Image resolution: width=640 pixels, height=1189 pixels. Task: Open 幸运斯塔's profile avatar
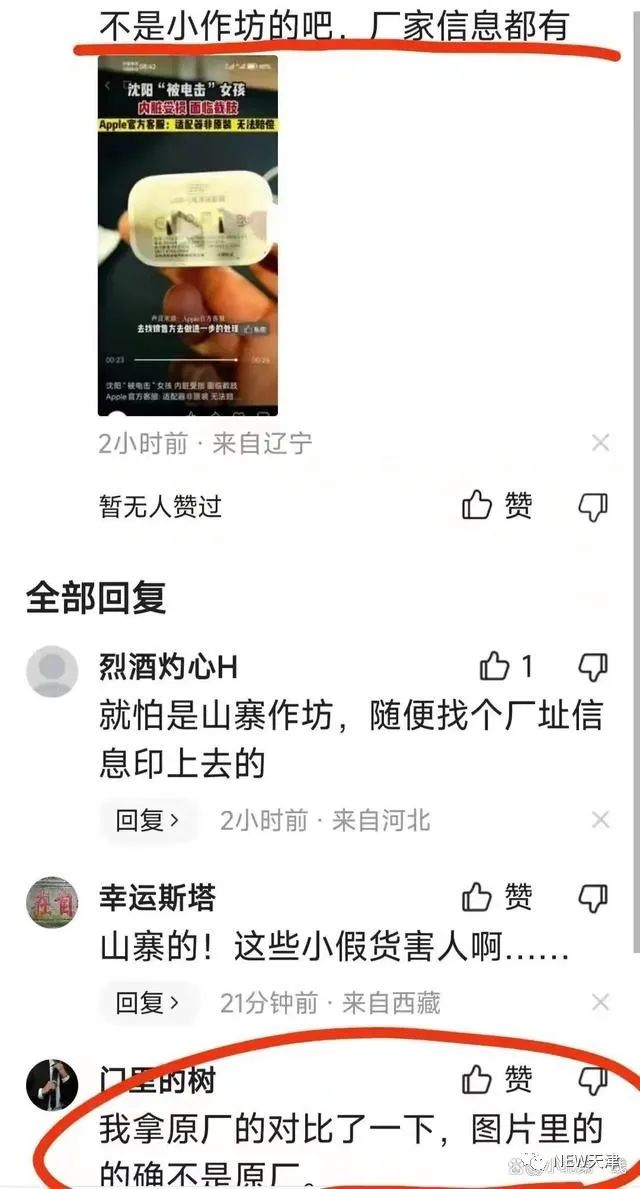coord(52,902)
